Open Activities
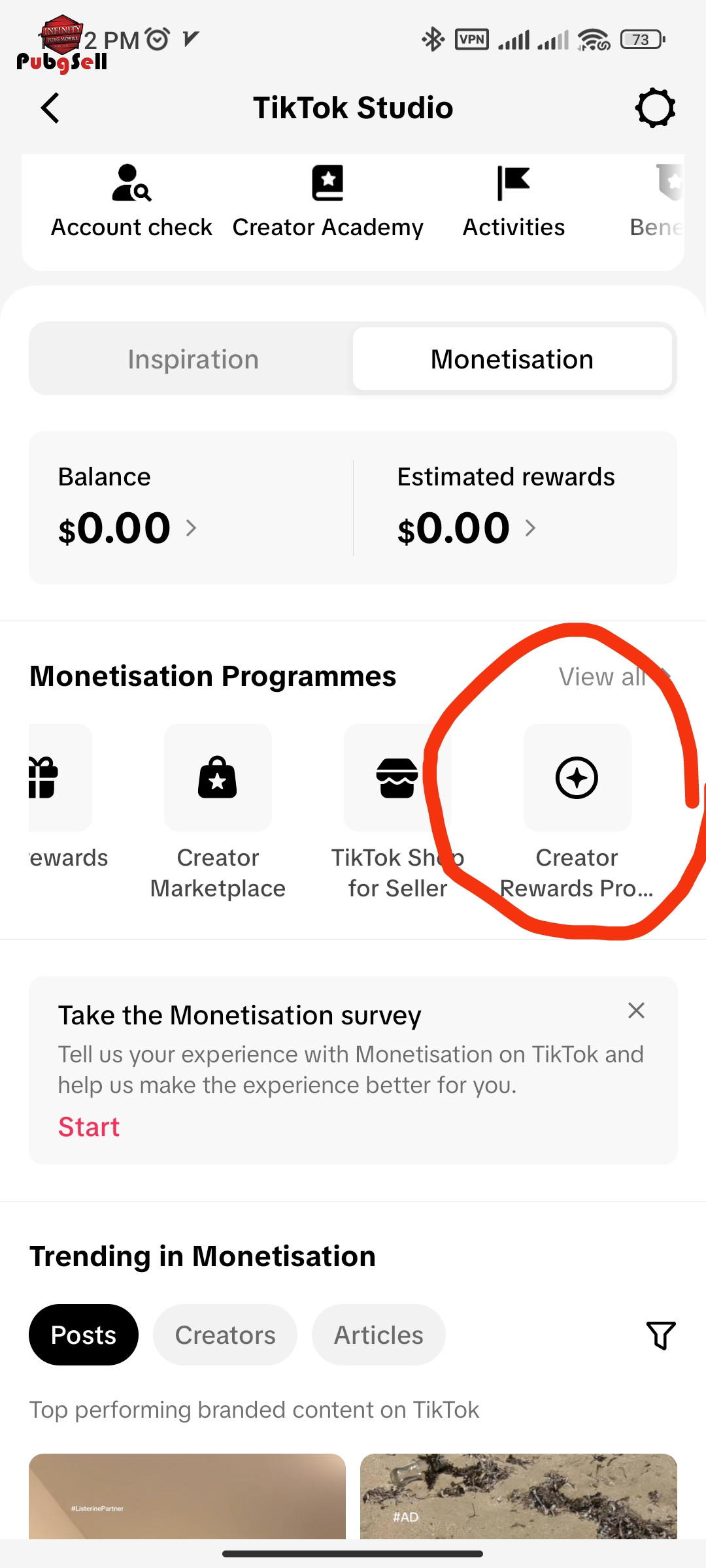The width and height of the screenshot is (706, 1568). [x=514, y=202]
